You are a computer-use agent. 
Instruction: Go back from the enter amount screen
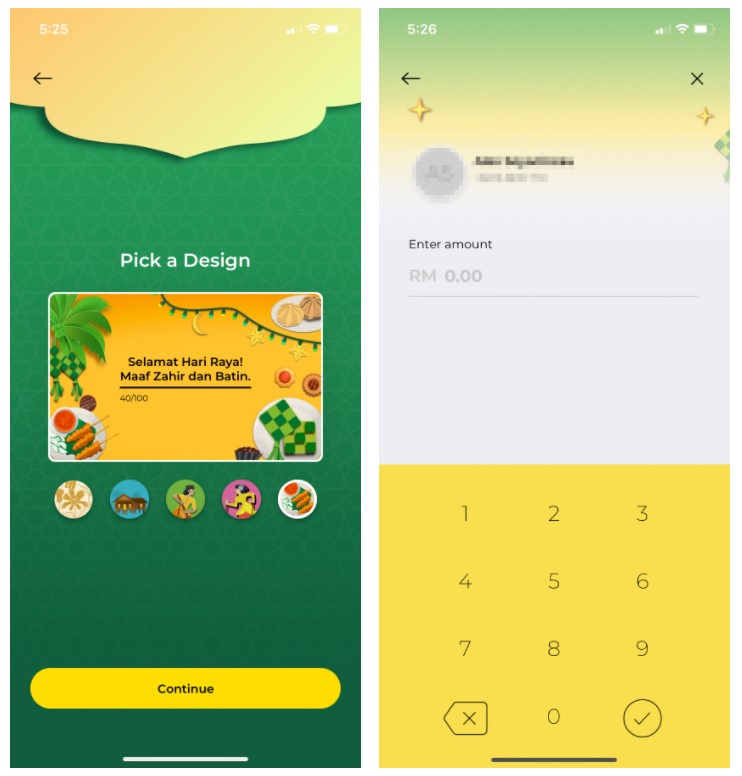[410, 79]
